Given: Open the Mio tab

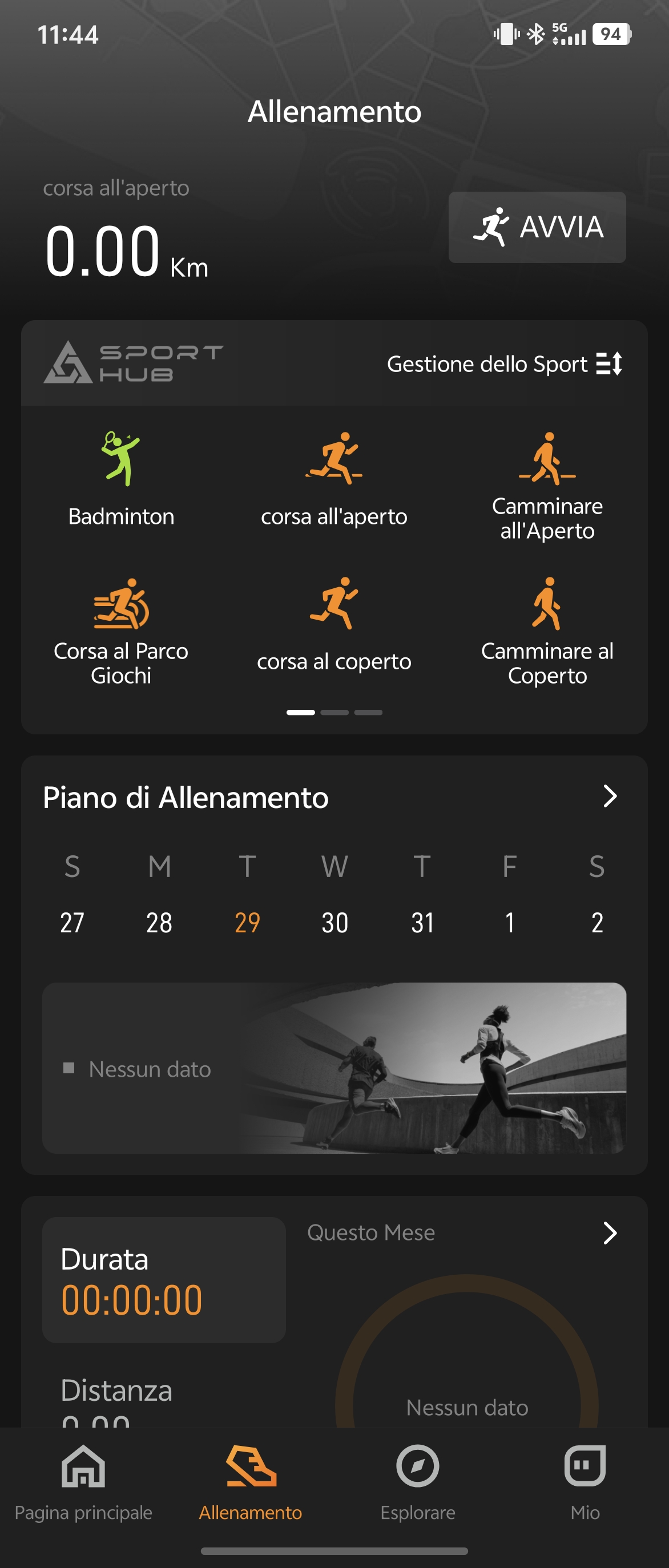Looking at the screenshot, I should click(585, 1480).
